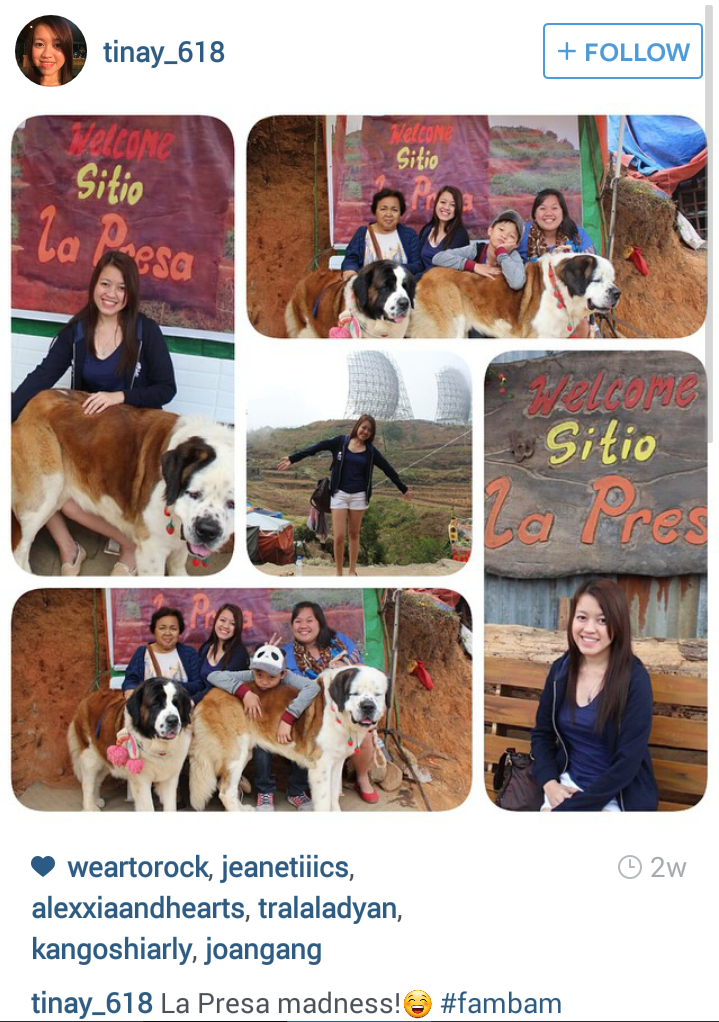The image size is (719, 1022).
Task: Visit joangang's profile
Action: pos(263,949)
